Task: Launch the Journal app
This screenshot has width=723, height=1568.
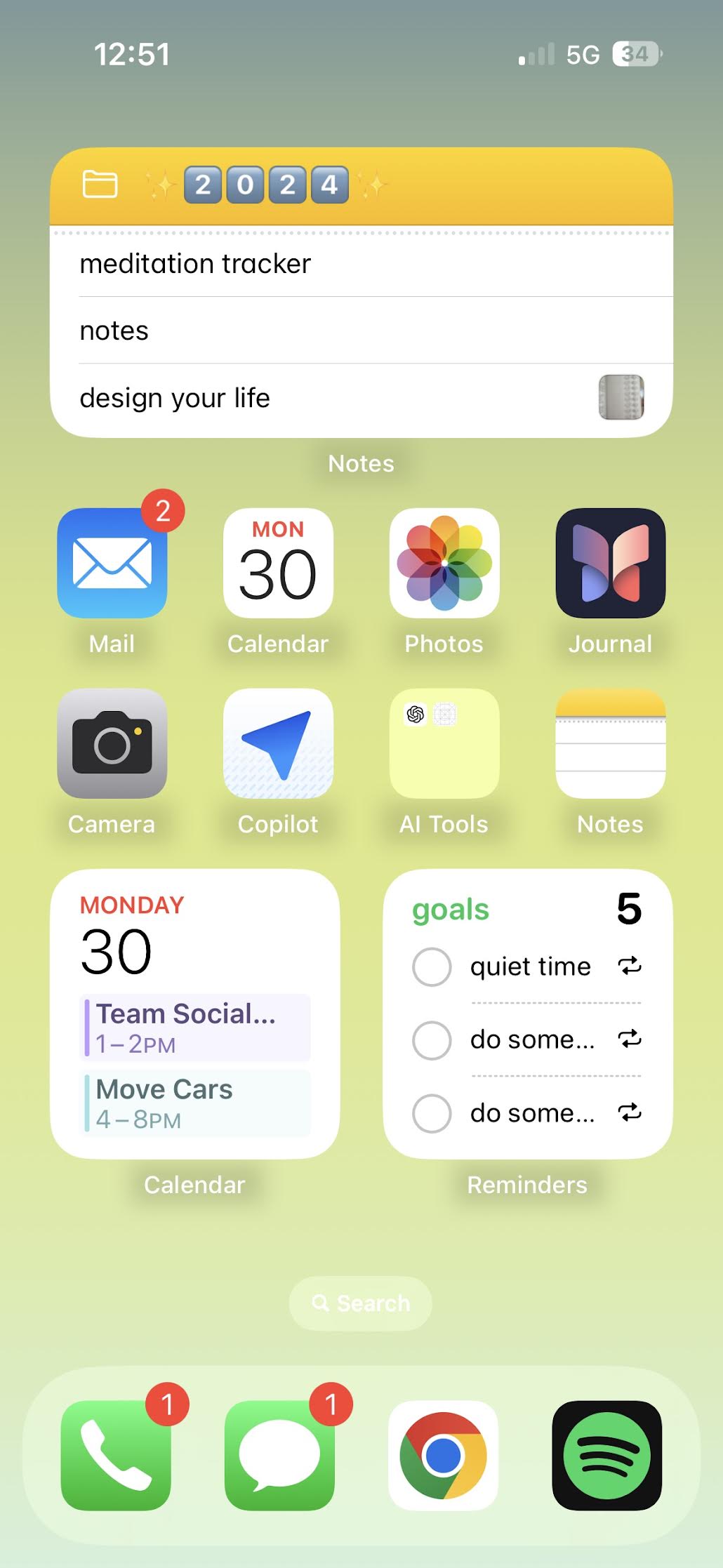Action: coord(610,563)
